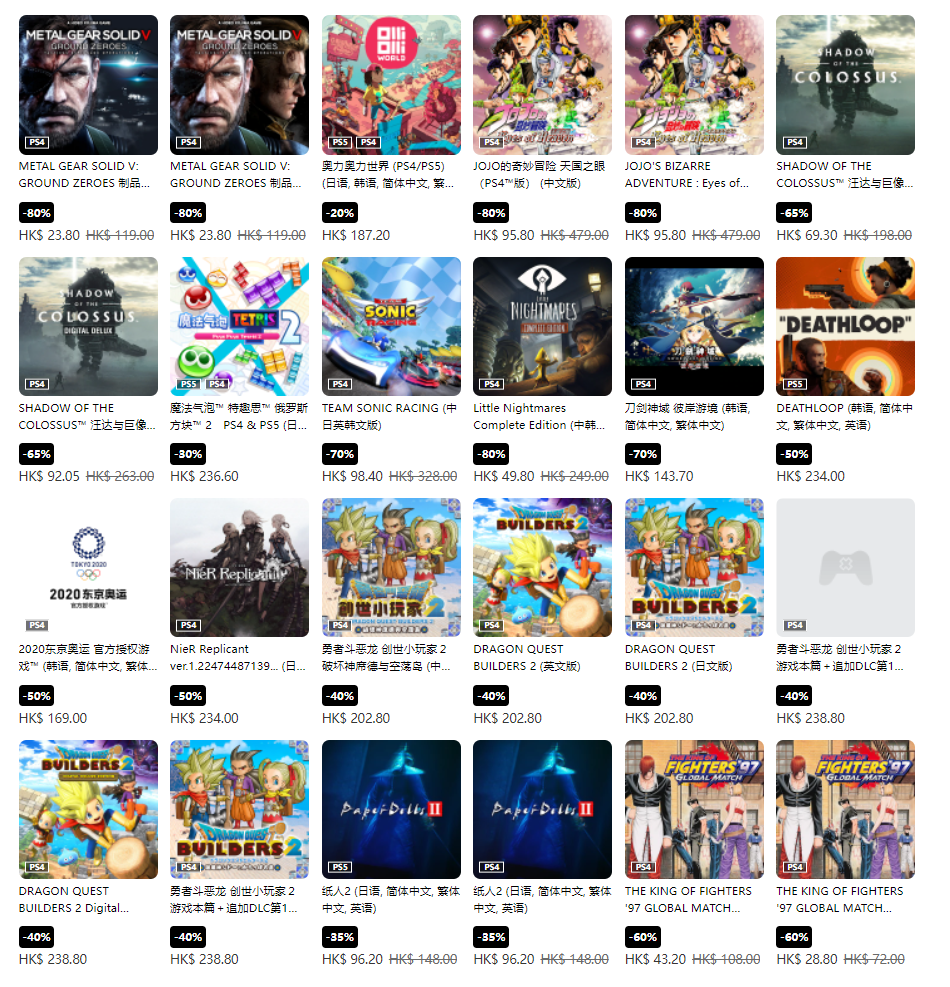Select the TEAM SONIC RACING tile
Screen dimensions: 950x987
pos(391,326)
